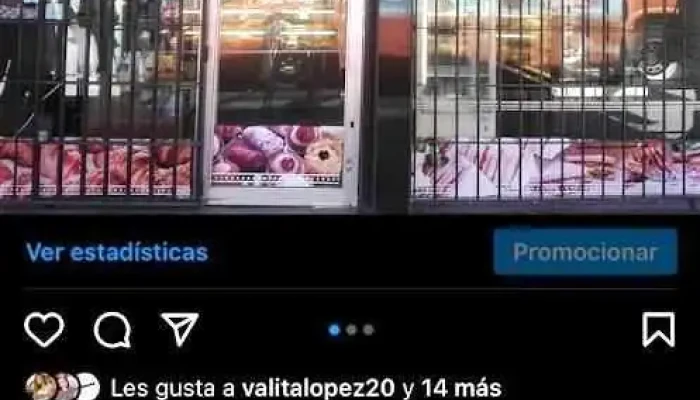Like this post with the heart icon

pos(44,329)
